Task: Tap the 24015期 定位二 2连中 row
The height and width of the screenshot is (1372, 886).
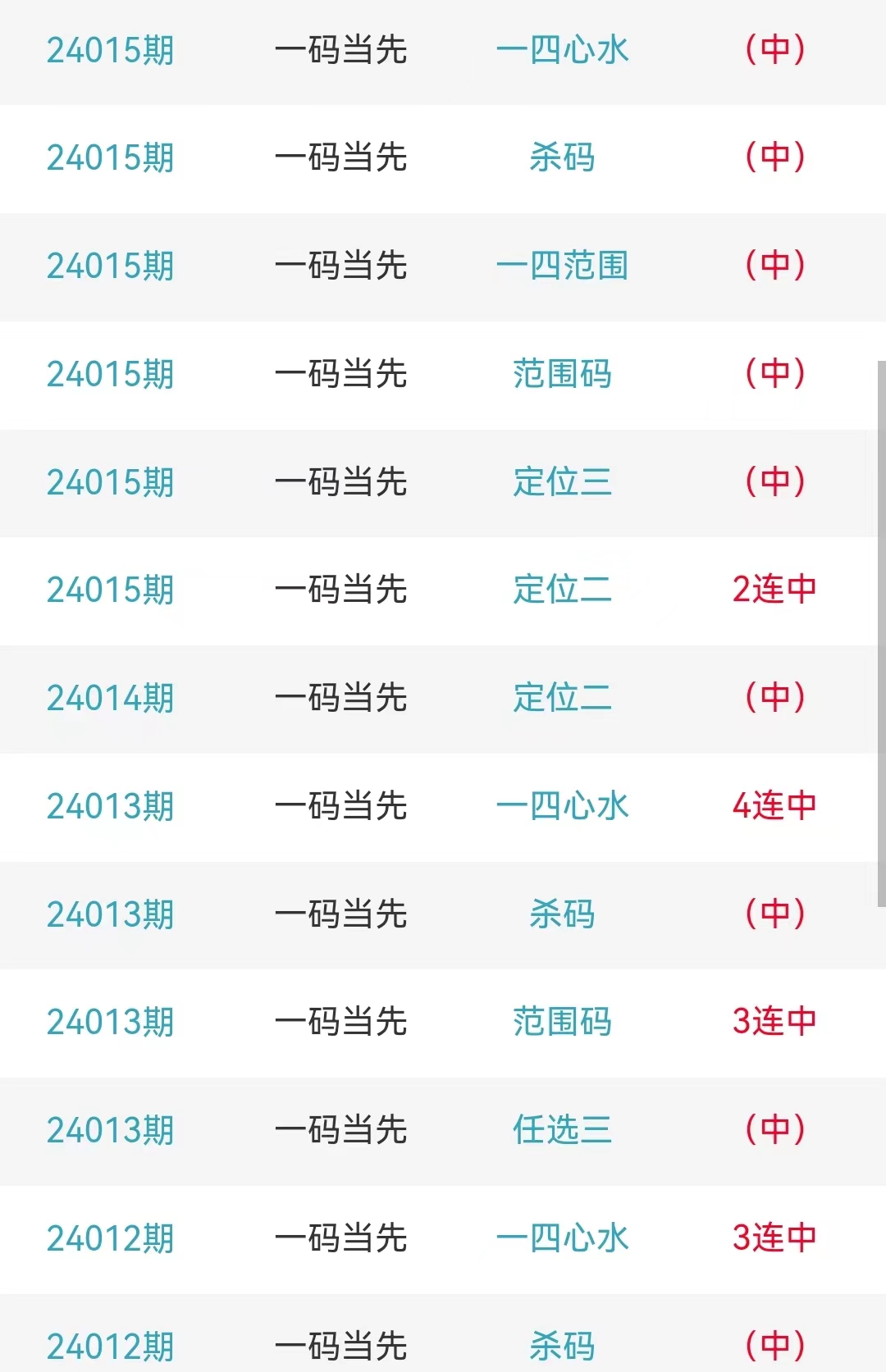Action: pos(562,590)
